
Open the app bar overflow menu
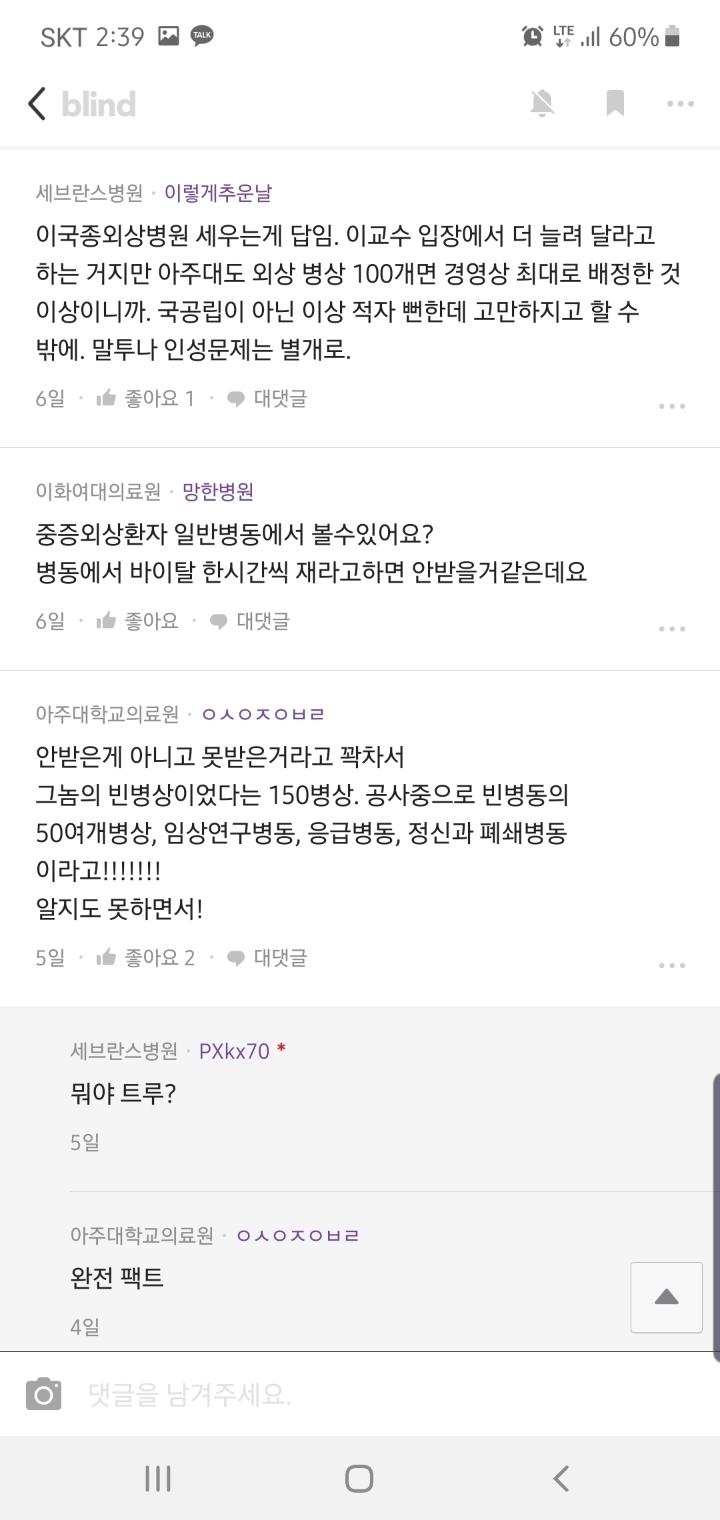click(680, 104)
